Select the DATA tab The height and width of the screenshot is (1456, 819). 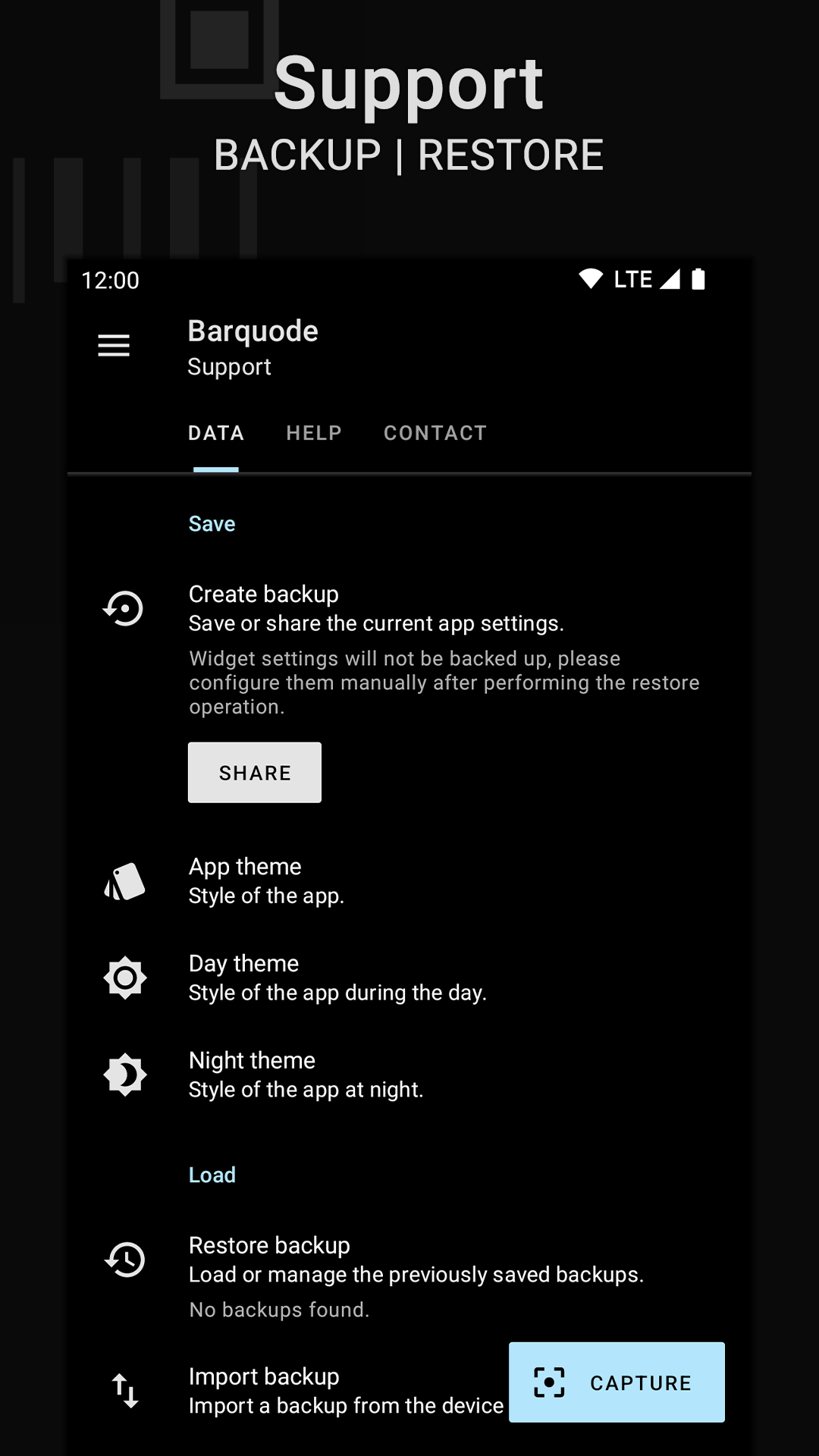click(215, 433)
